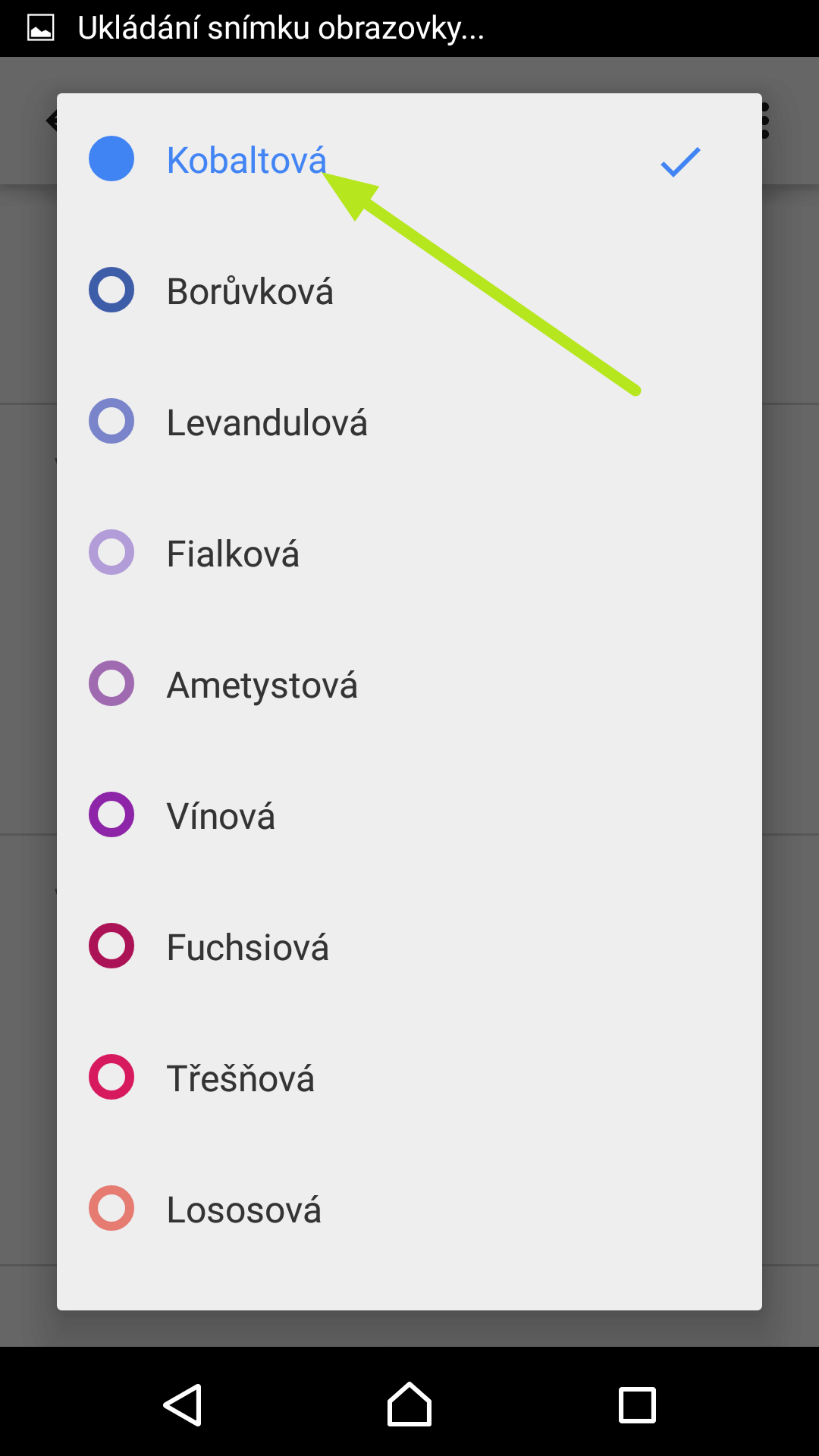Screen dimensions: 819x1456
Task: Pick Vínová color option
Action: click(409, 815)
